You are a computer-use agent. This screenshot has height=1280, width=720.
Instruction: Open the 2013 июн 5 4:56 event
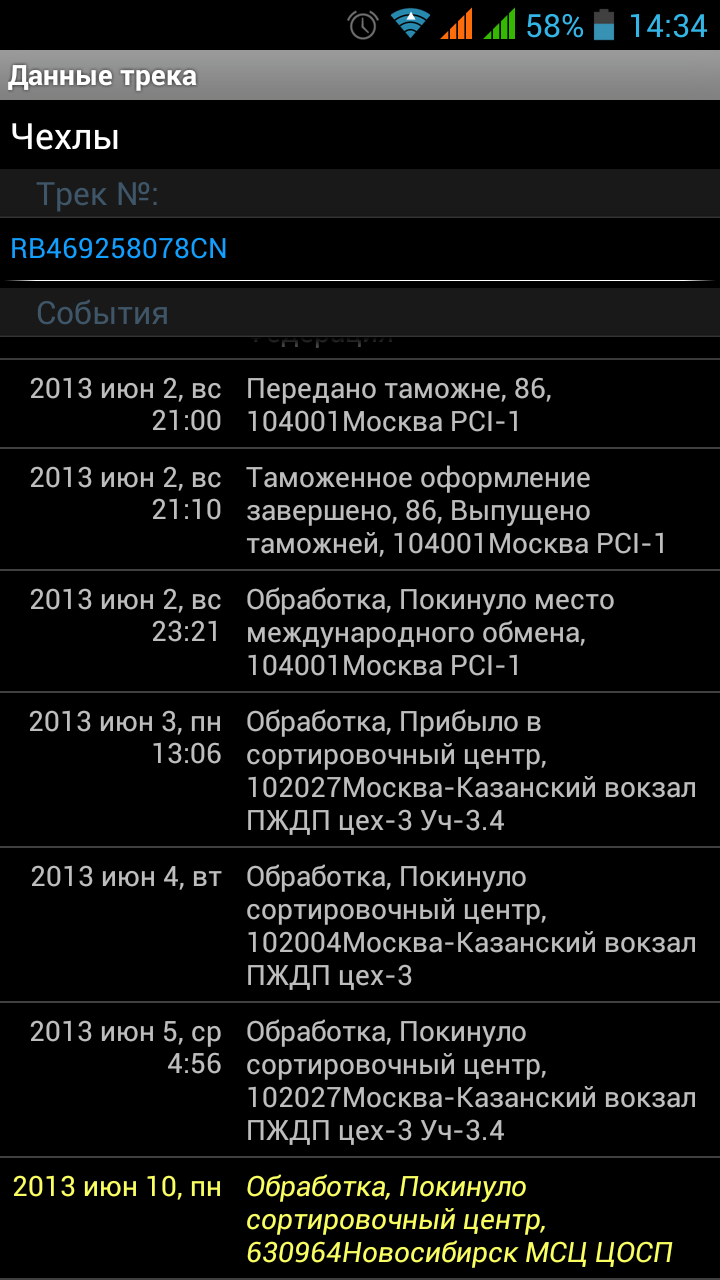coord(360,1080)
